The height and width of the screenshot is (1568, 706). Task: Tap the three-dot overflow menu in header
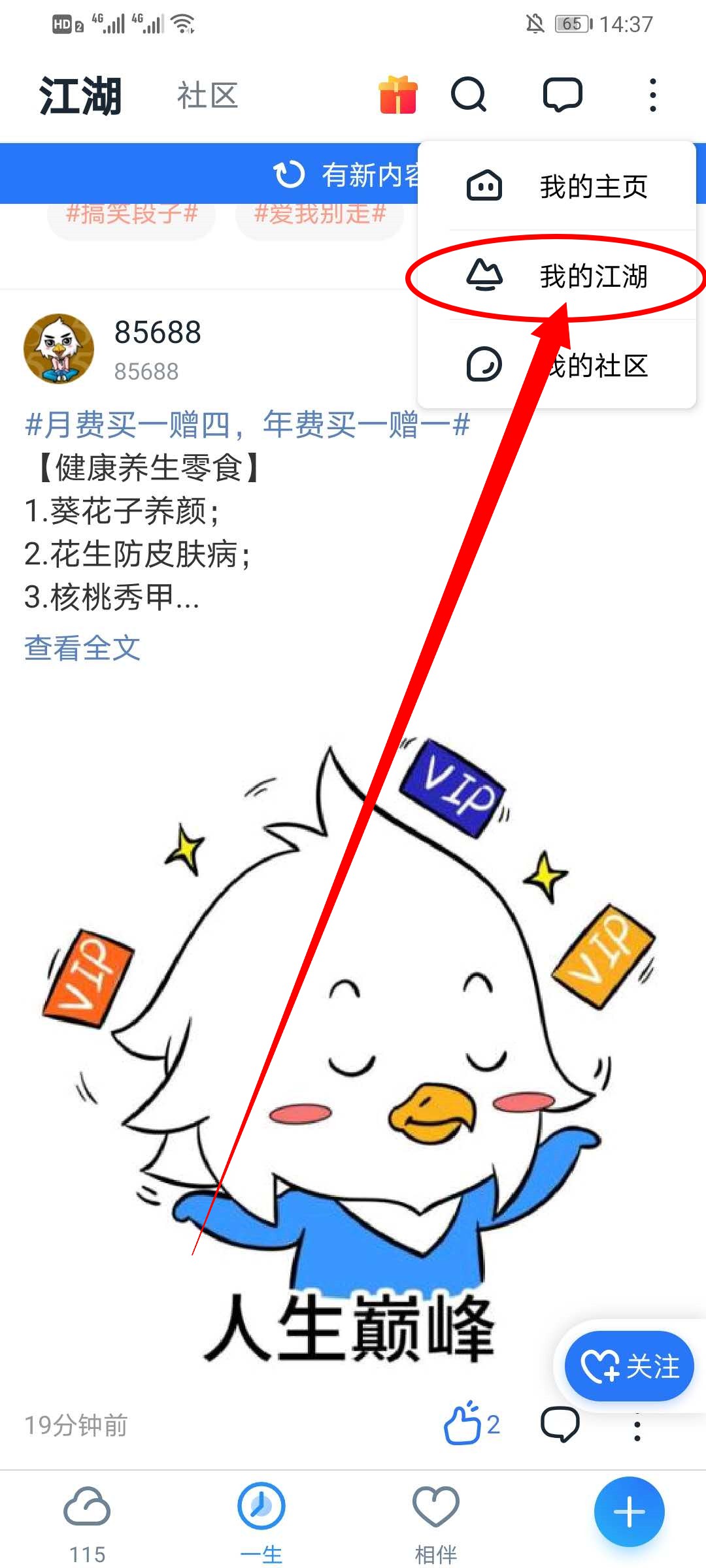pos(652,95)
